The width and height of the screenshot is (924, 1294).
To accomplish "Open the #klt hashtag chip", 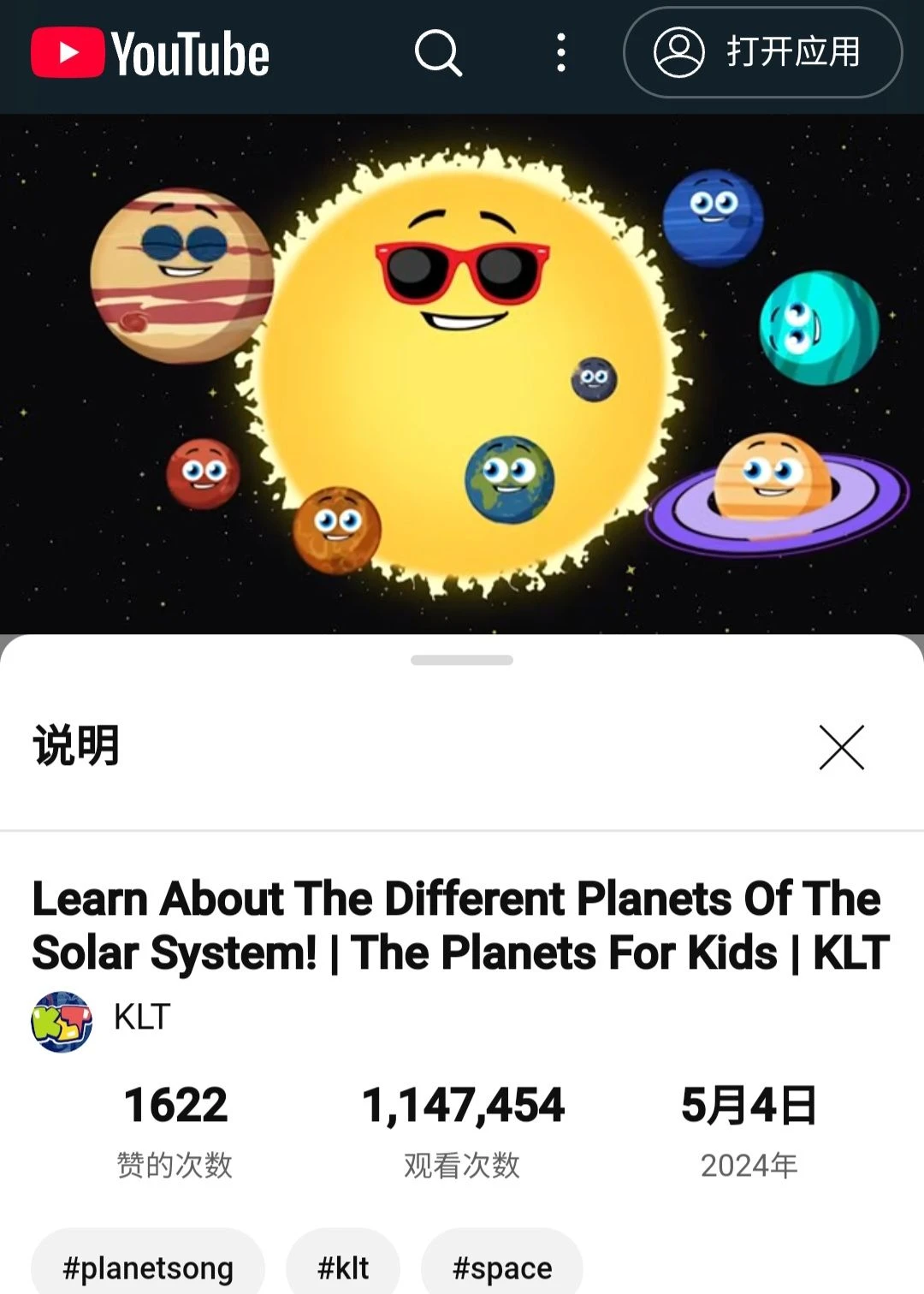I will (x=343, y=1267).
